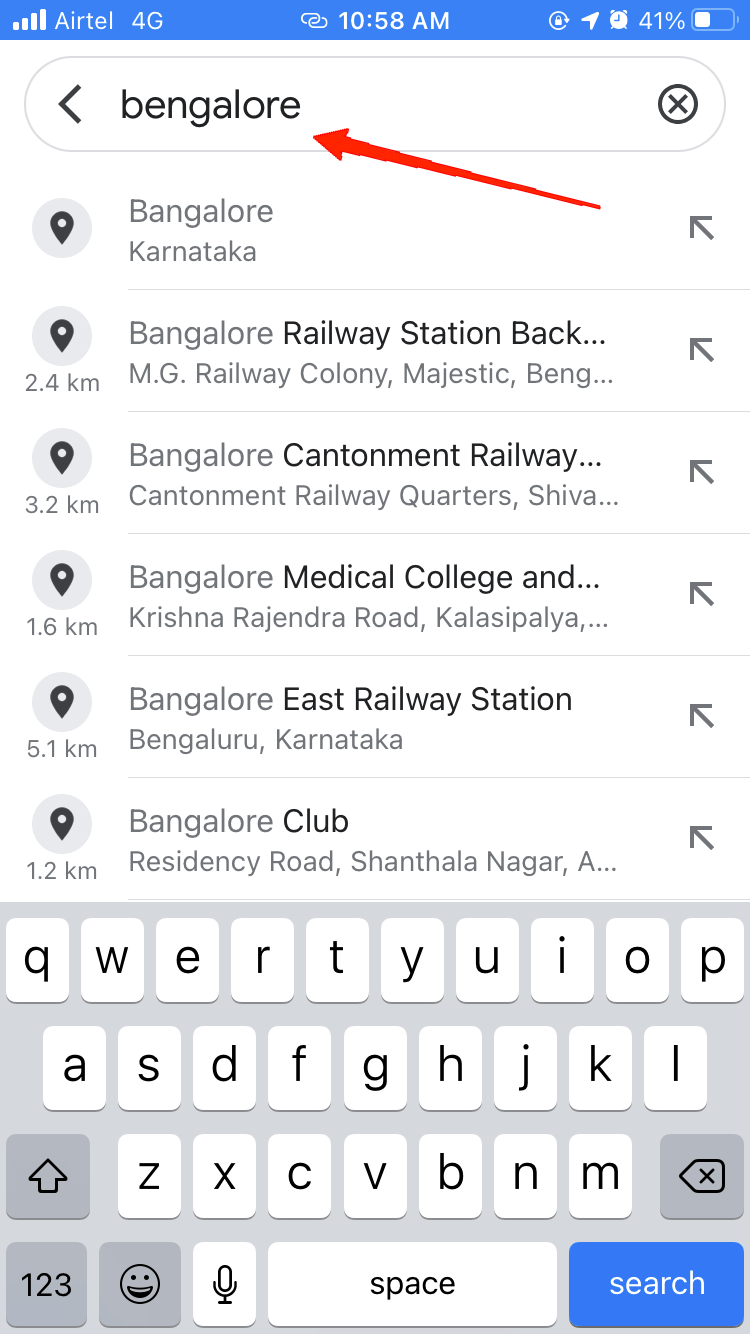Clear the search text 'bengalore'
750x1334 pixels.
pos(677,104)
